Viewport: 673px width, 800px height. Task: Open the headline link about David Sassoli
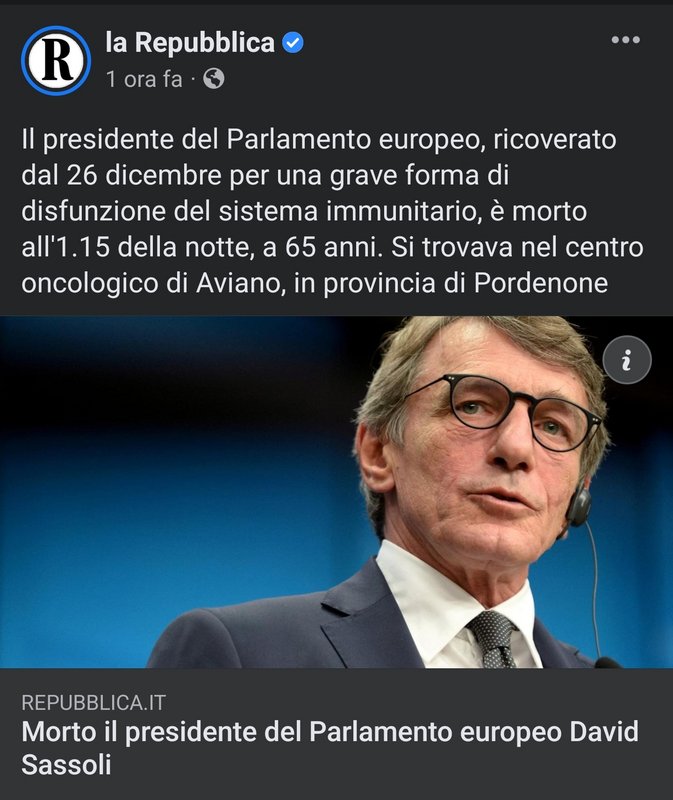330,748
